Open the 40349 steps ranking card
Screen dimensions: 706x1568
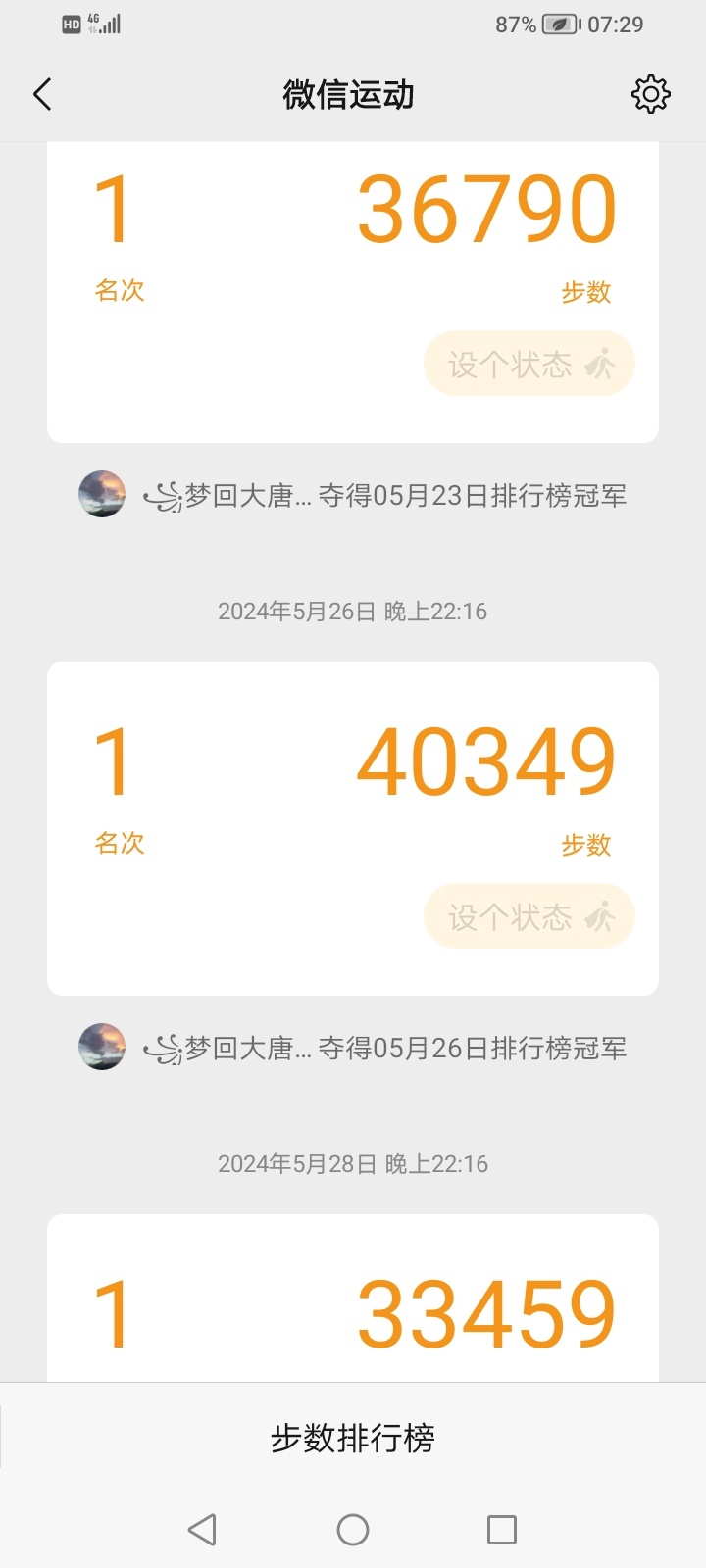pos(353,829)
